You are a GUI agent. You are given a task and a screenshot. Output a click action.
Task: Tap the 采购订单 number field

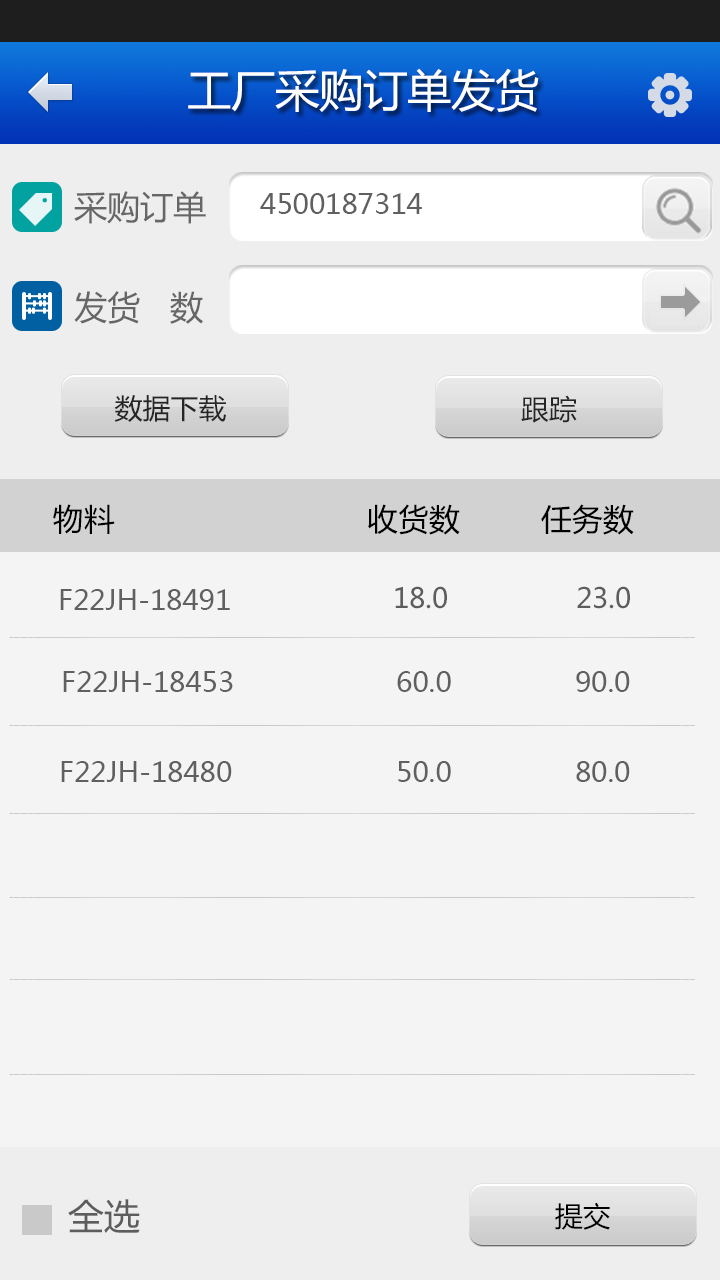coord(435,206)
